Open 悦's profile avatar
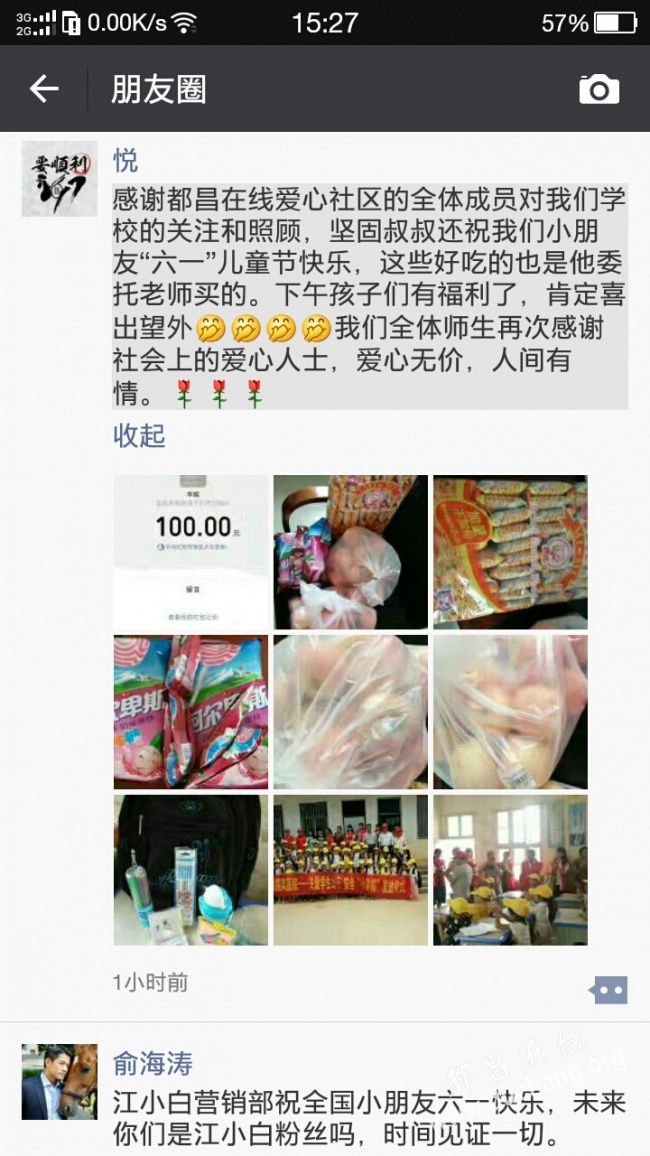This screenshot has height=1156, width=650. click(x=59, y=179)
